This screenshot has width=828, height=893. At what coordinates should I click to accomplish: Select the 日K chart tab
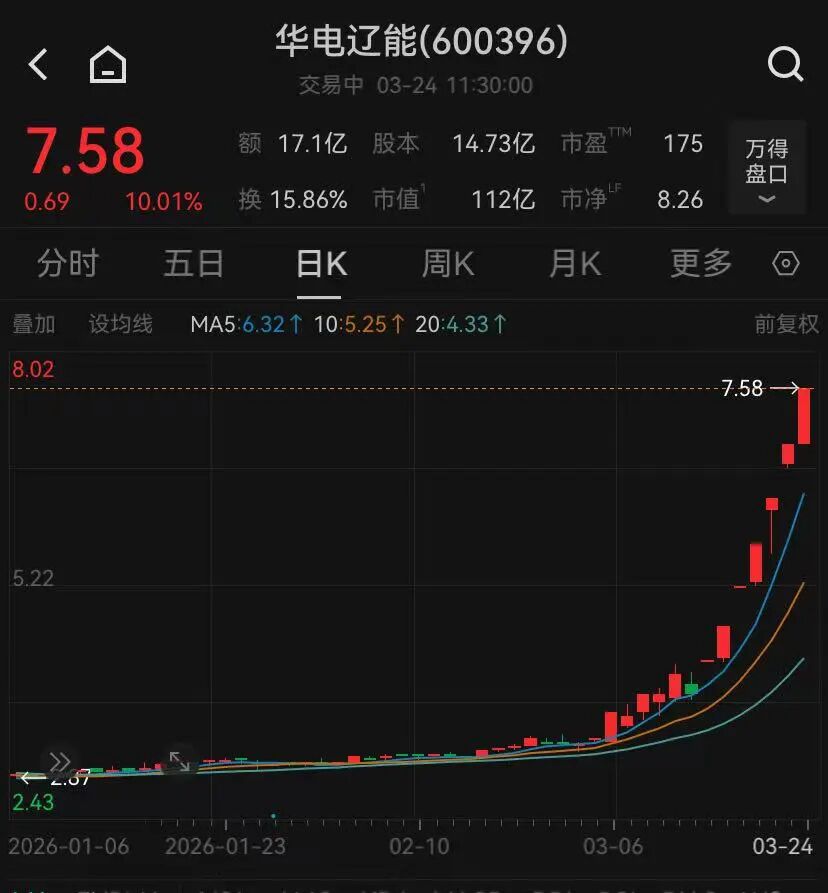pyautogui.click(x=321, y=264)
